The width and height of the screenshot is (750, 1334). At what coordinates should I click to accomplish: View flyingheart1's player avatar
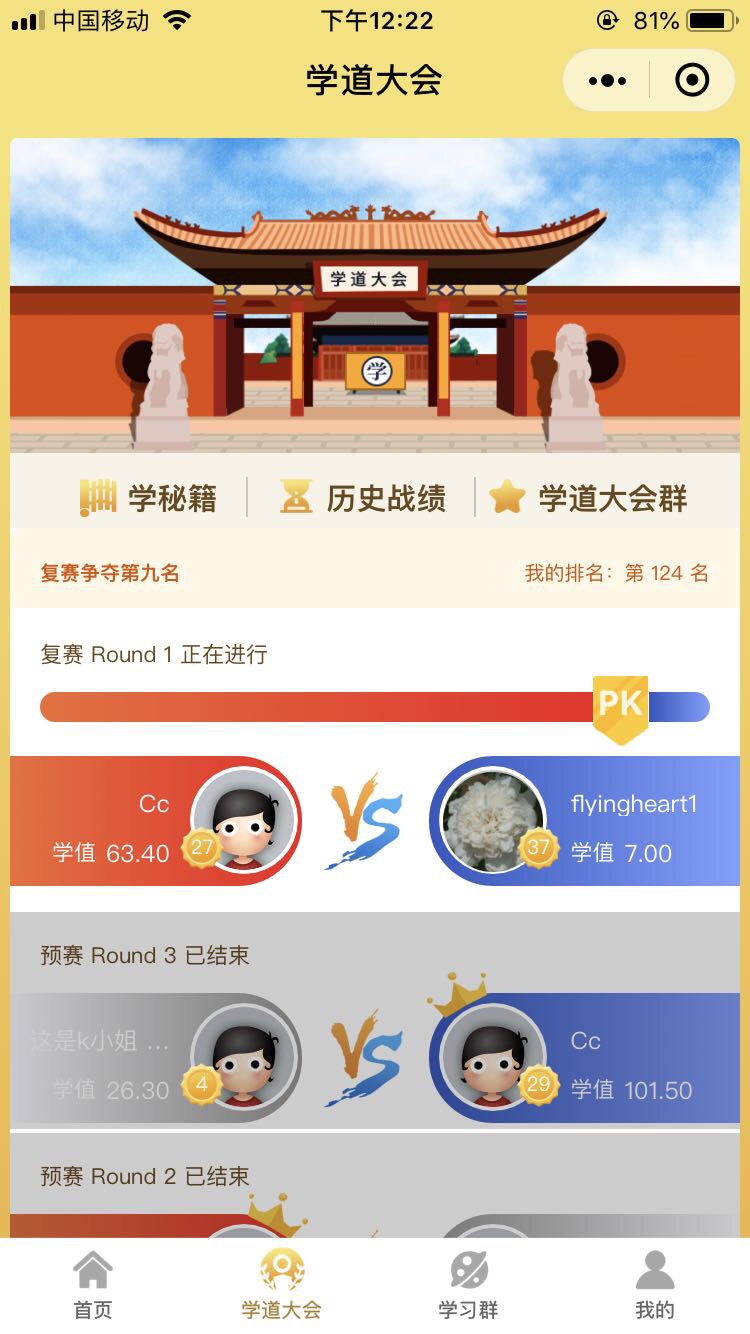pos(493,821)
